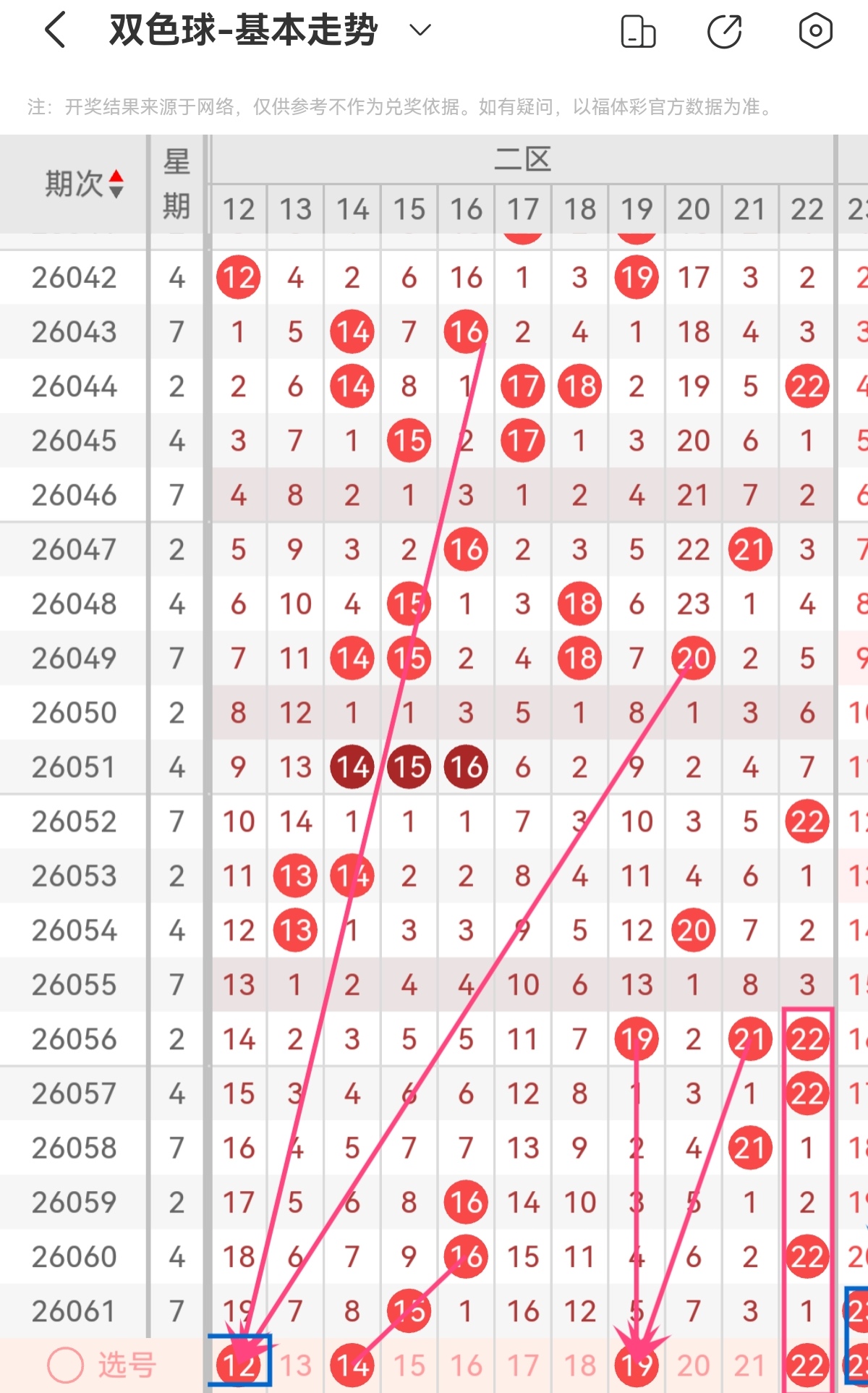868x1393 pixels.
Task: Deselect number 14 in the 选号 row
Action: (x=352, y=1366)
